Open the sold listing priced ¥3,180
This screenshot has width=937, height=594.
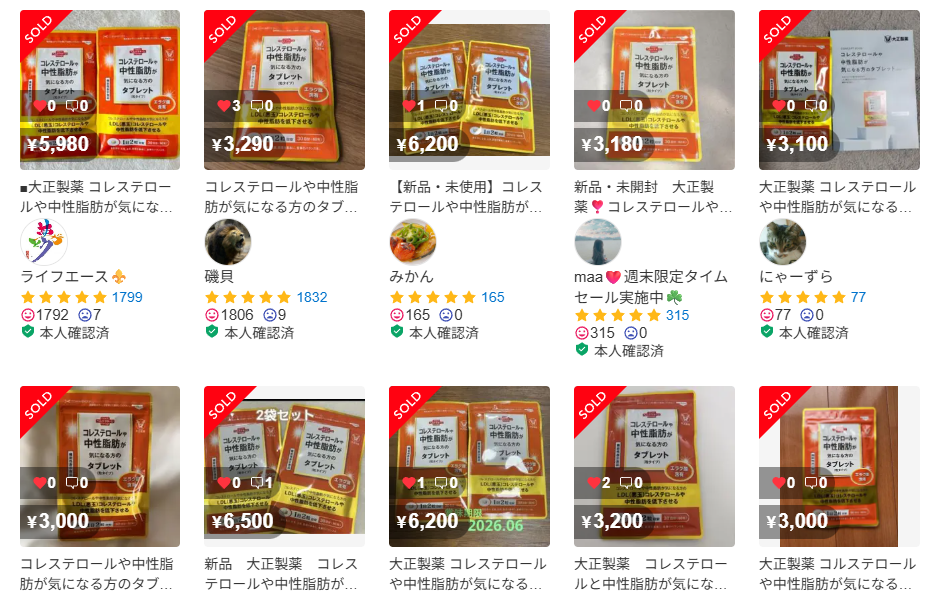(654, 90)
